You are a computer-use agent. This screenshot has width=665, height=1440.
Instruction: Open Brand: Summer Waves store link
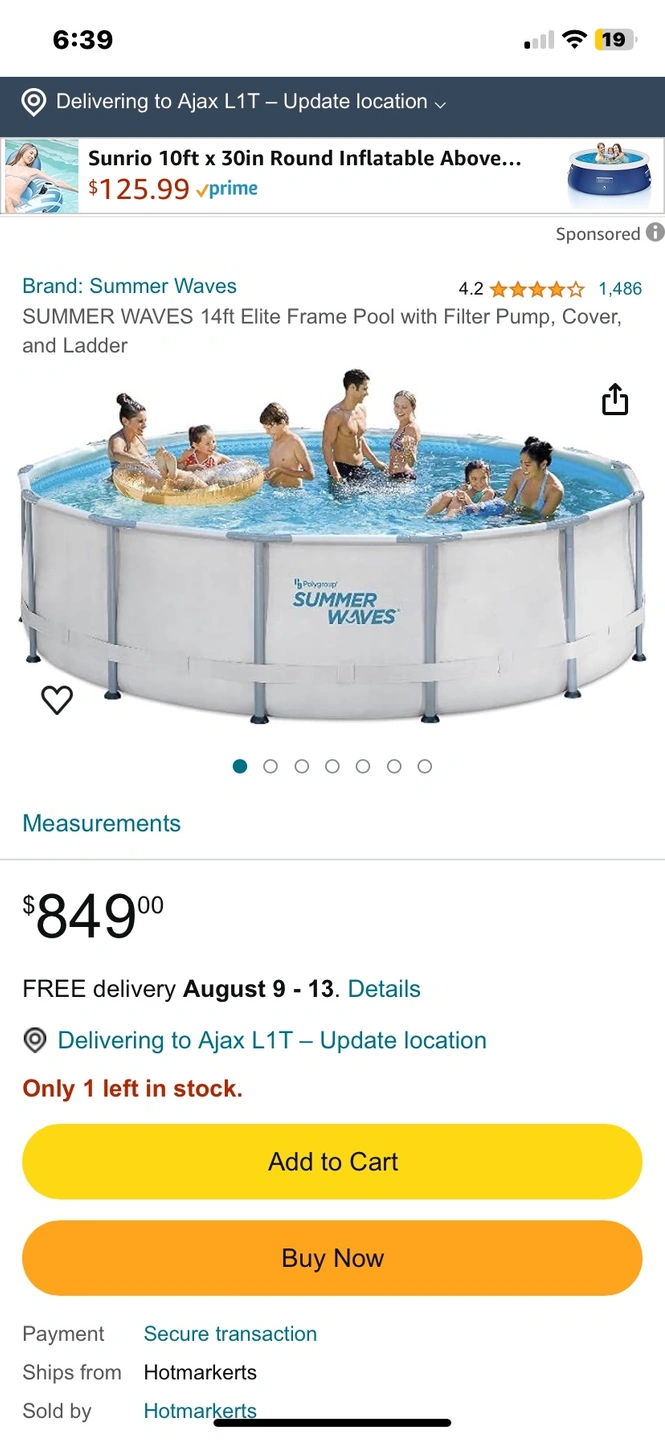pos(129,286)
